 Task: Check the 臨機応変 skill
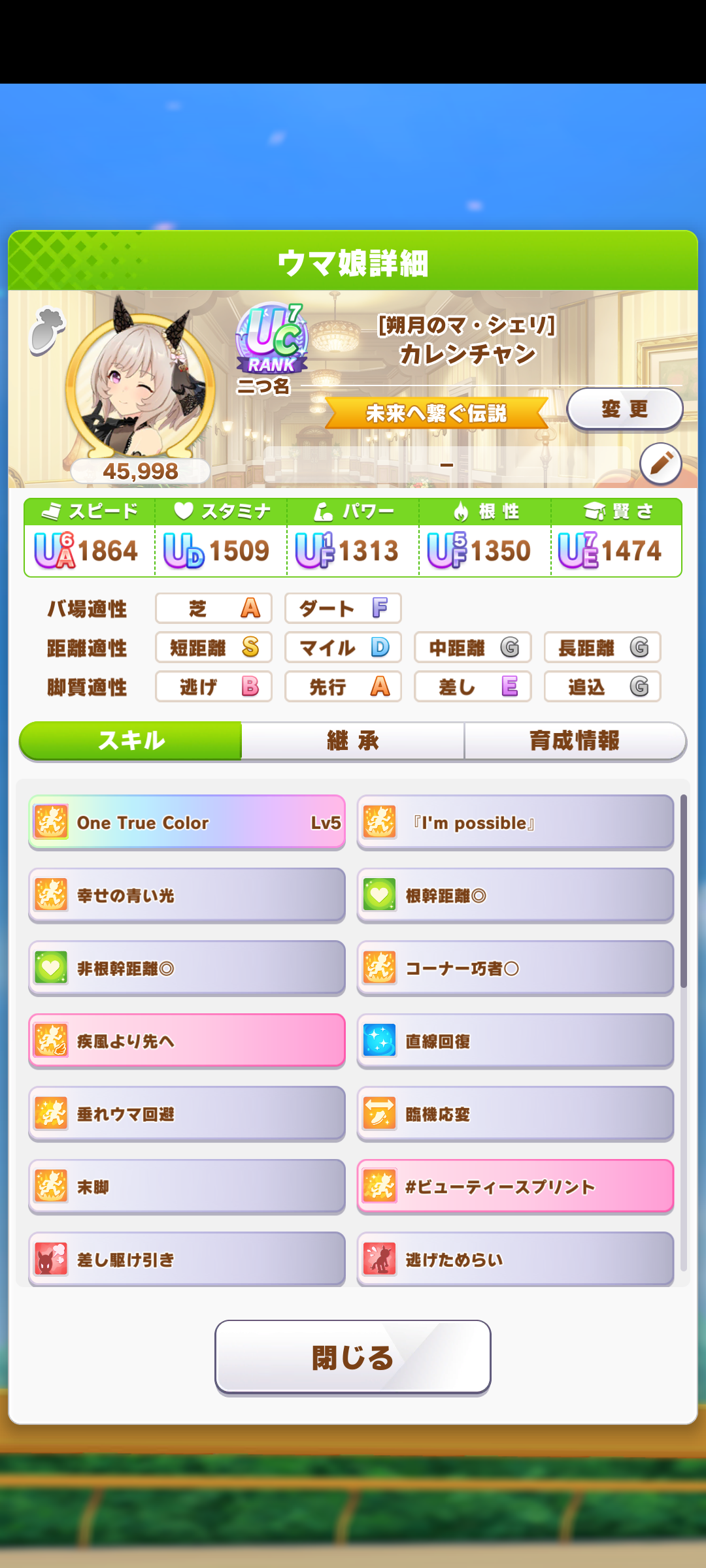click(515, 1114)
